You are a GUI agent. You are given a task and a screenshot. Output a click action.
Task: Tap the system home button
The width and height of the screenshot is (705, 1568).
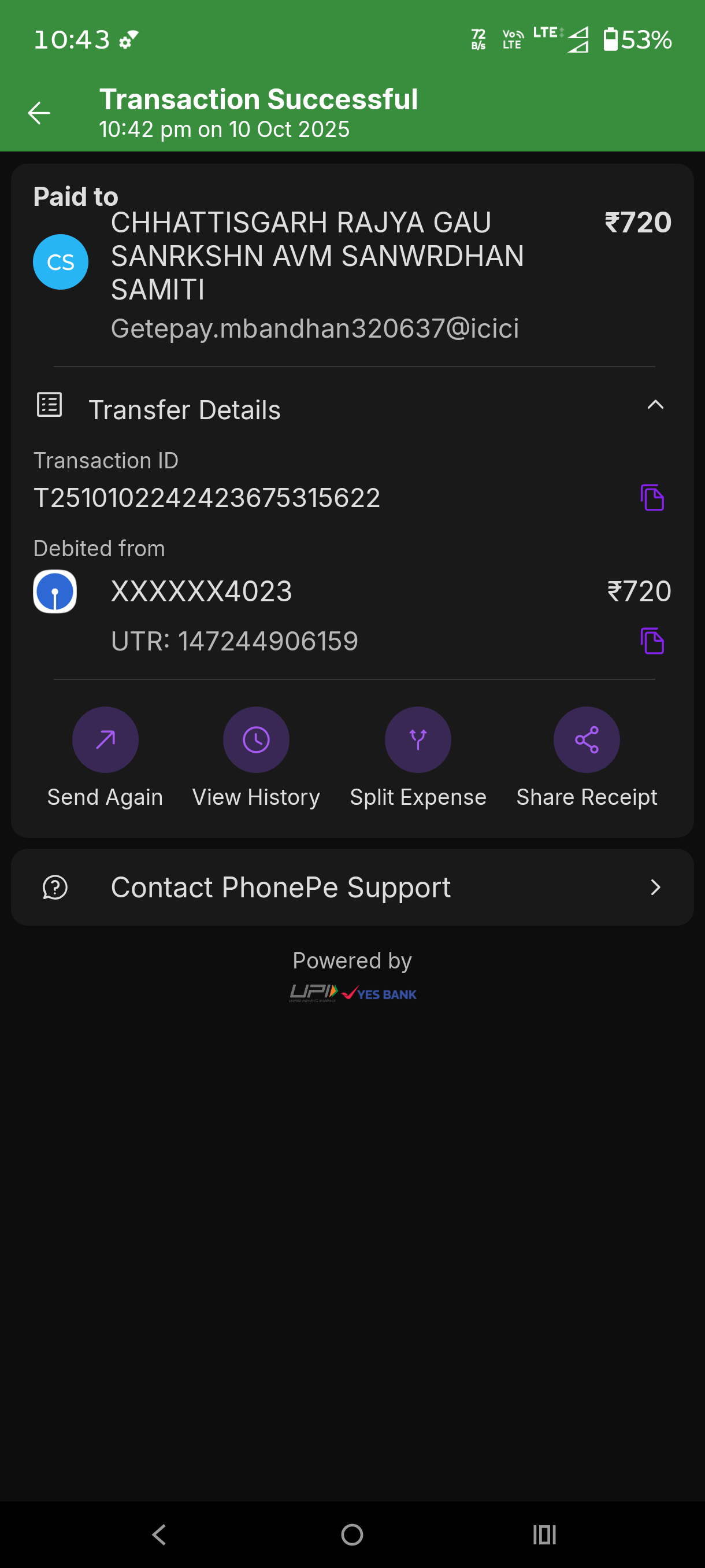(352, 1534)
